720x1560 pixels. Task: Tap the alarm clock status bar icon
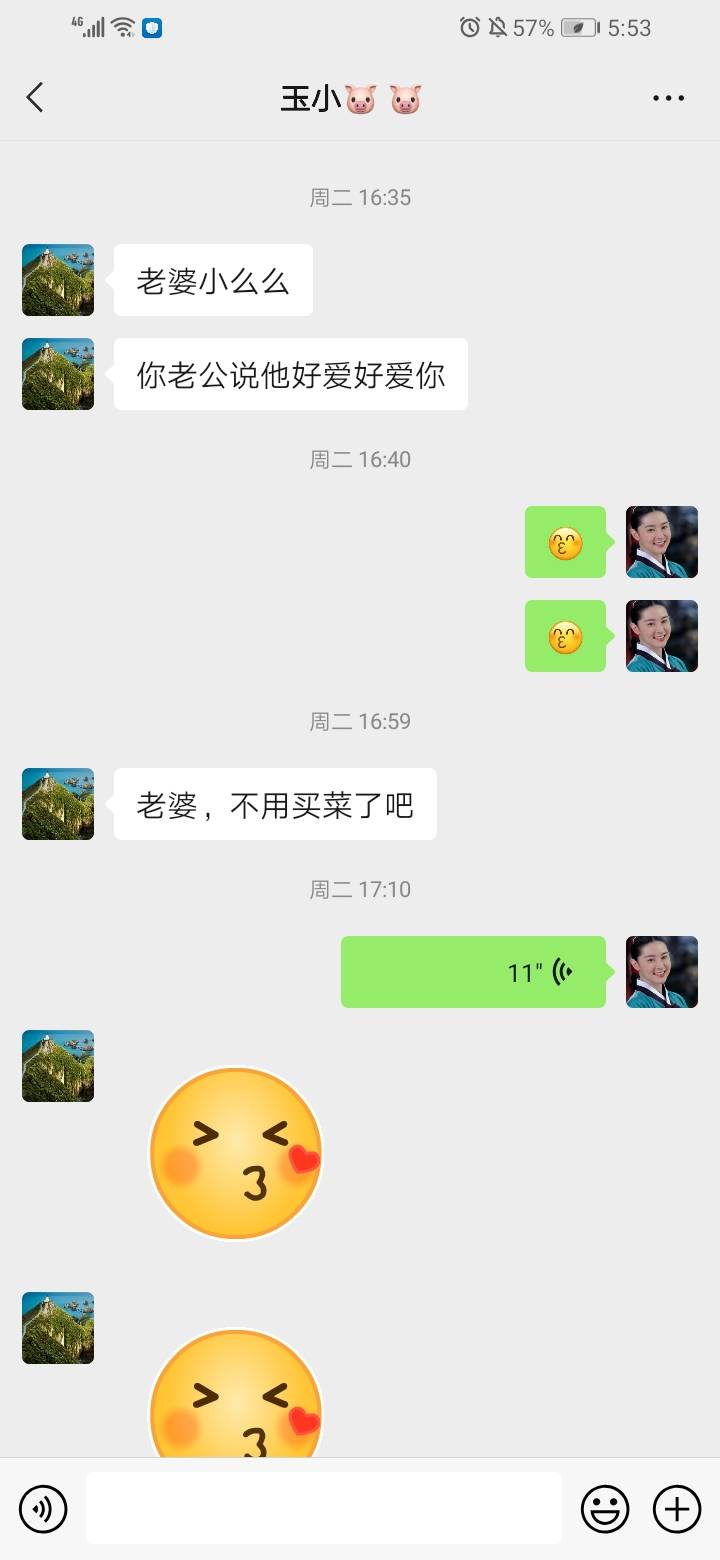point(470,28)
